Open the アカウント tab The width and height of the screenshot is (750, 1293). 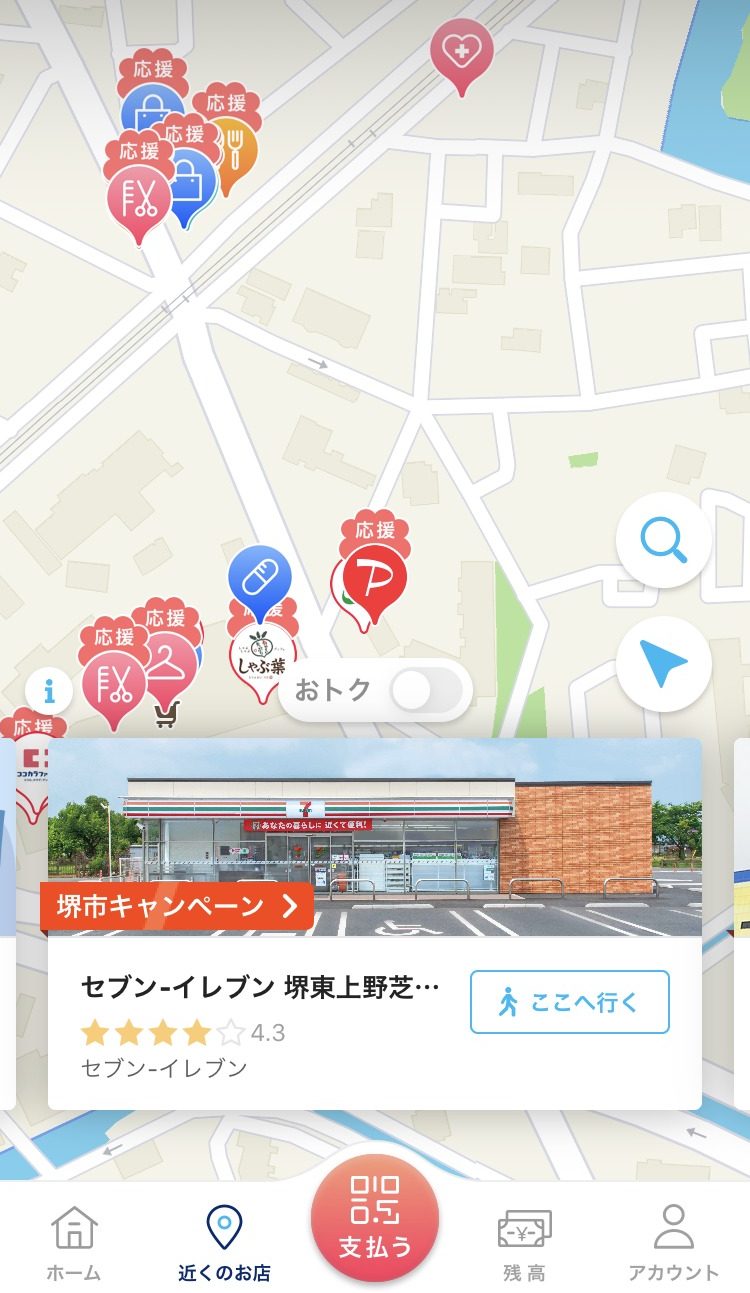point(673,1242)
